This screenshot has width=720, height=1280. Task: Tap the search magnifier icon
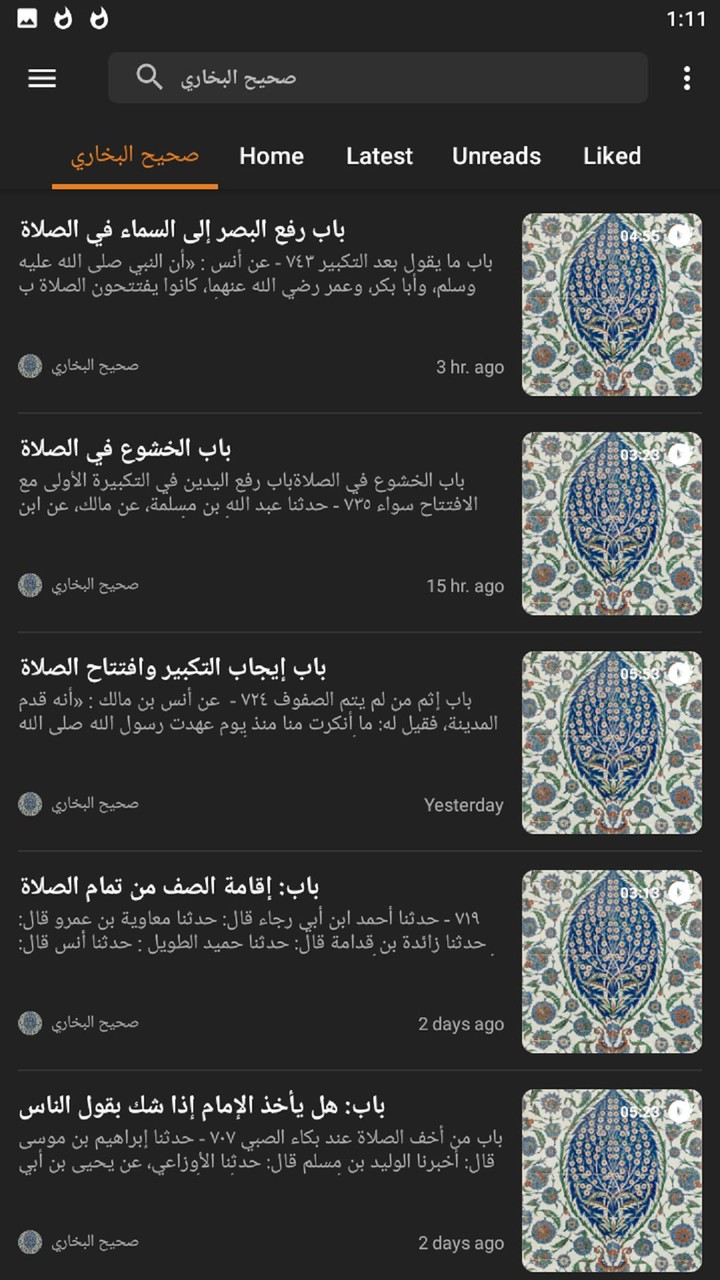point(149,77)
